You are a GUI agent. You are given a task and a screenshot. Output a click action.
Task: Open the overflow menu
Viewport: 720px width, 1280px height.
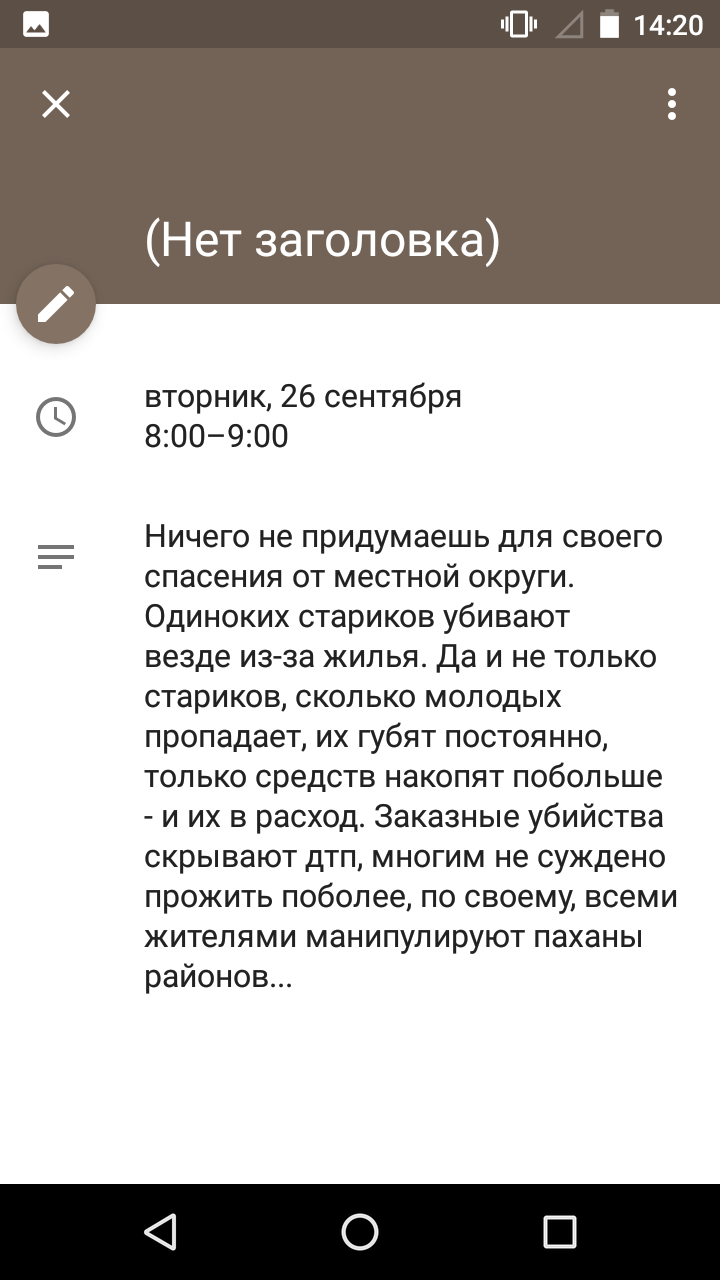672,104
